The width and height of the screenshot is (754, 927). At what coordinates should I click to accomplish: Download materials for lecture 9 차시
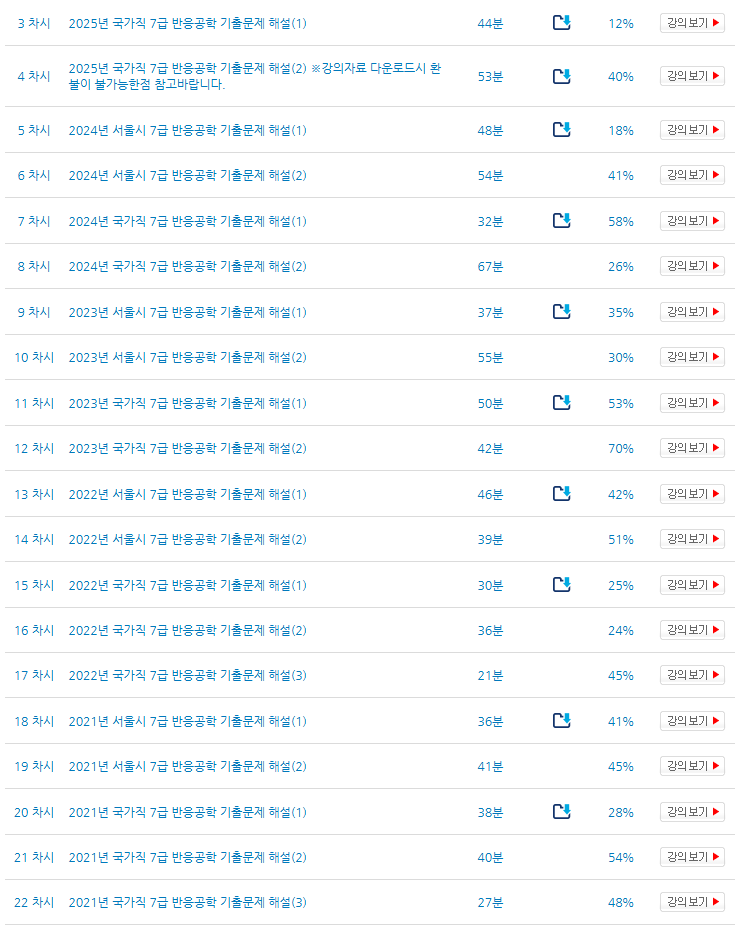coord(562,311)
